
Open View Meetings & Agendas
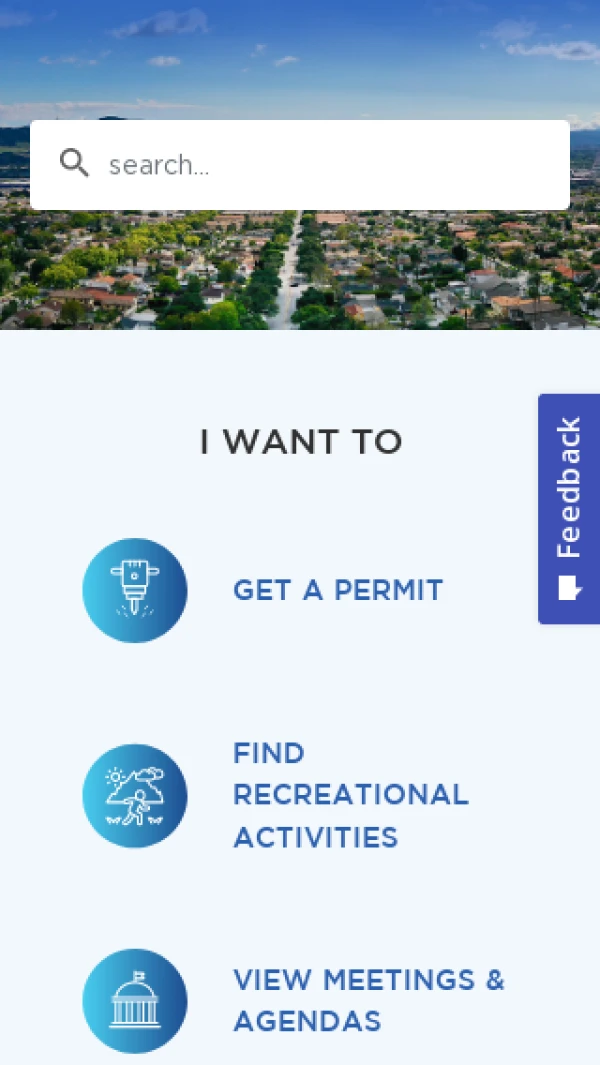tap(368, 1000)
